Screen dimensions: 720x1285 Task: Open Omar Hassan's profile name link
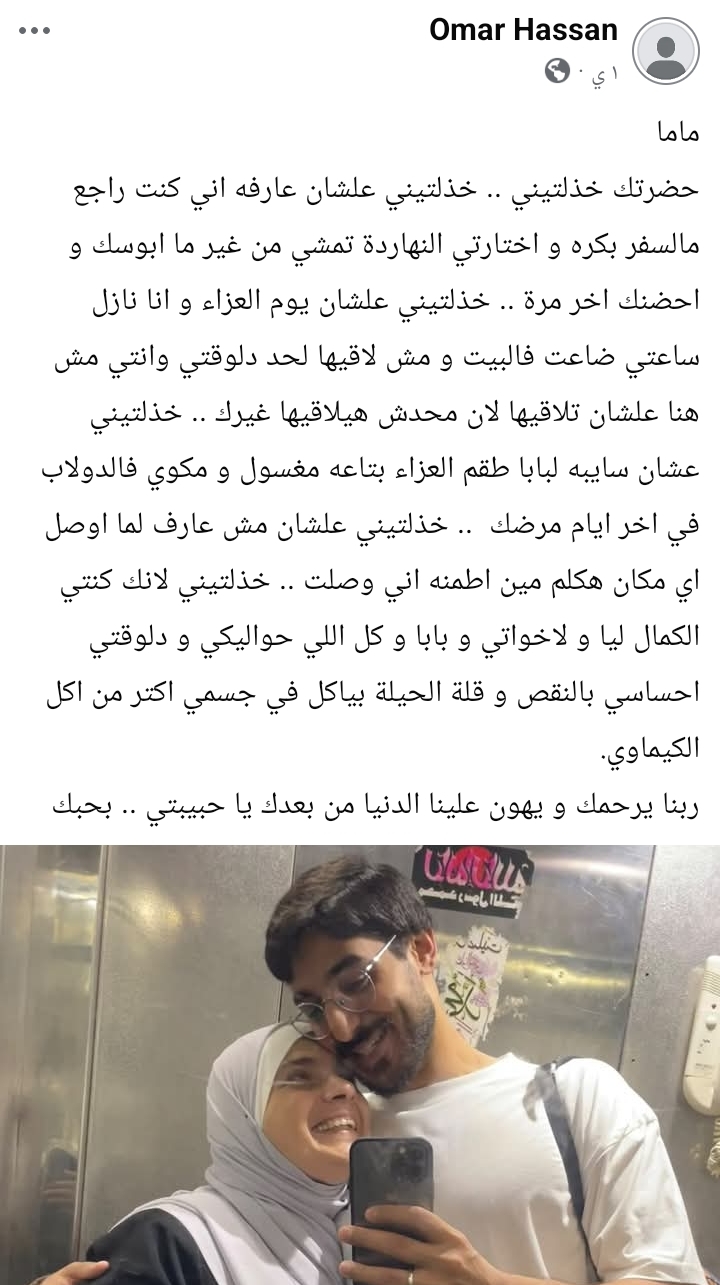click(523, 31)
